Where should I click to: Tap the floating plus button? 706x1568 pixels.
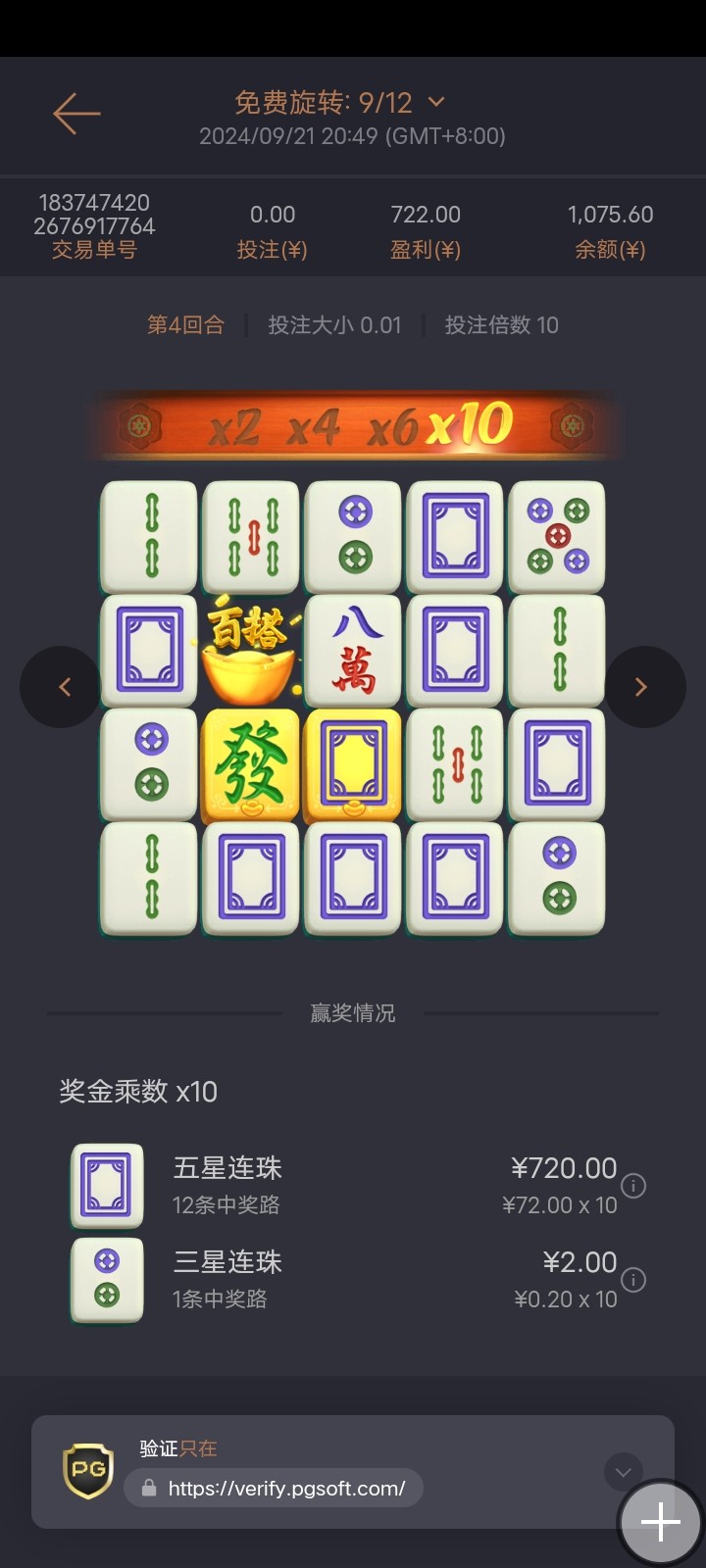tap(660, 1522)
